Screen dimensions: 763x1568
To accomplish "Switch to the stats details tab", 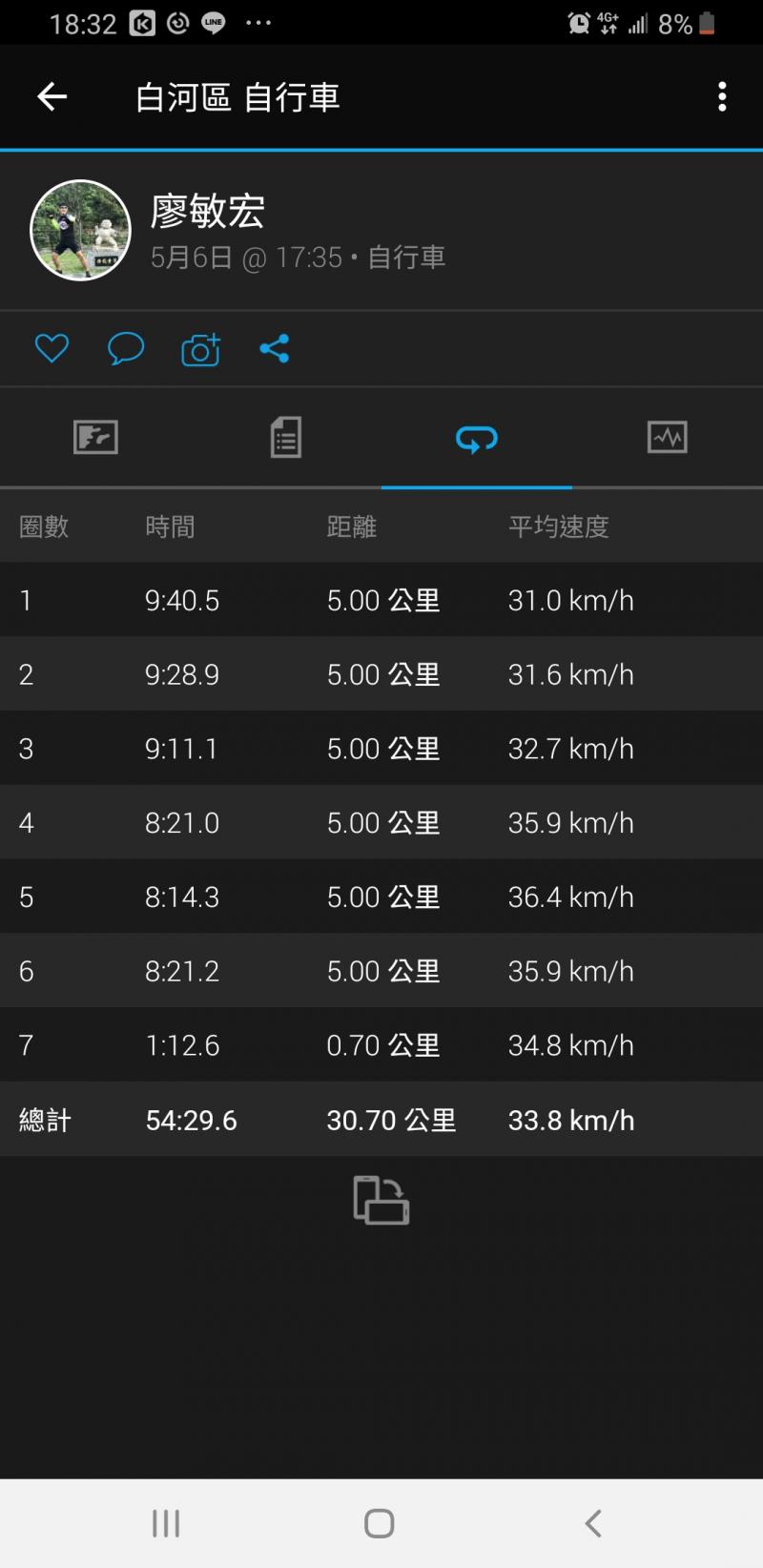I will pyautogui.click(x=286, y=438).
